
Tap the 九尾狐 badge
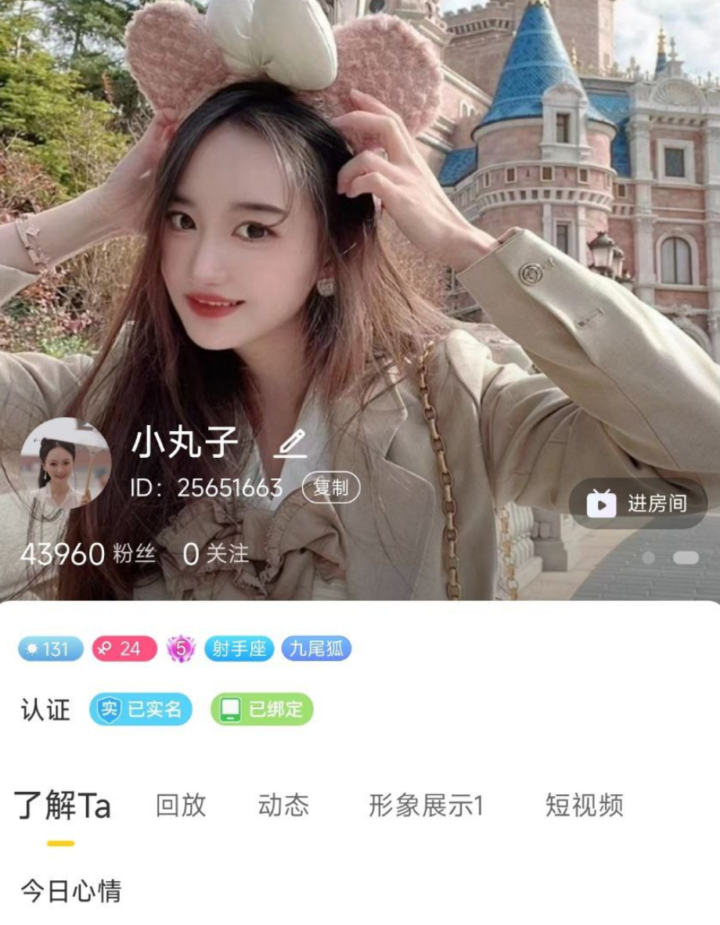coord(316,649)
